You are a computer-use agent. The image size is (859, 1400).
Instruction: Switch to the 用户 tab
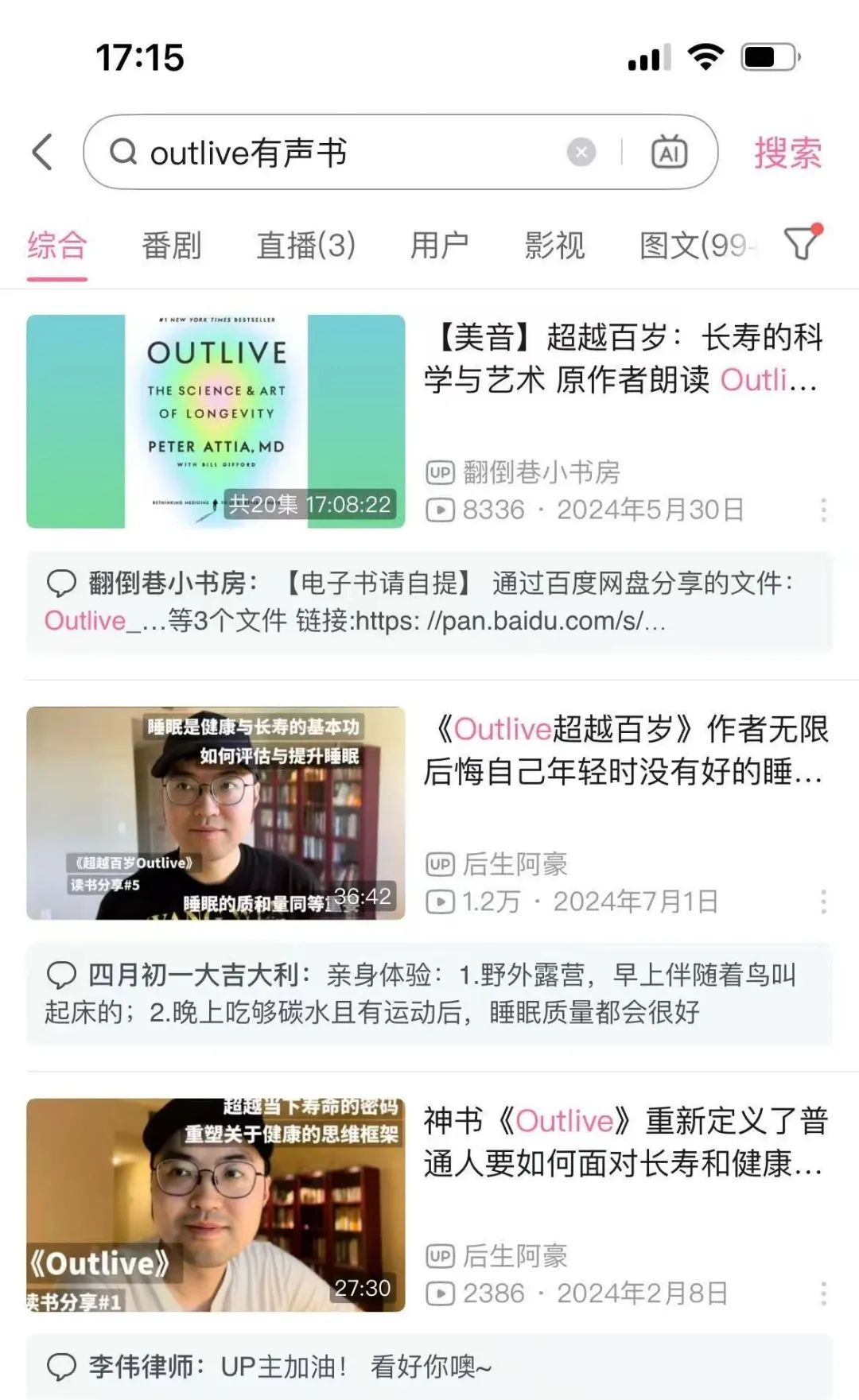[x=439, y=245]
